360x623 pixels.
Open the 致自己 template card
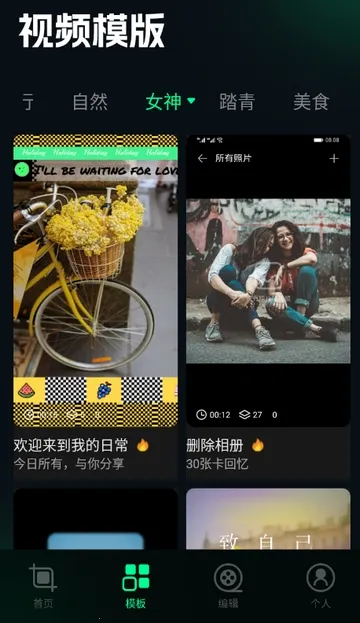pos(268,519)
